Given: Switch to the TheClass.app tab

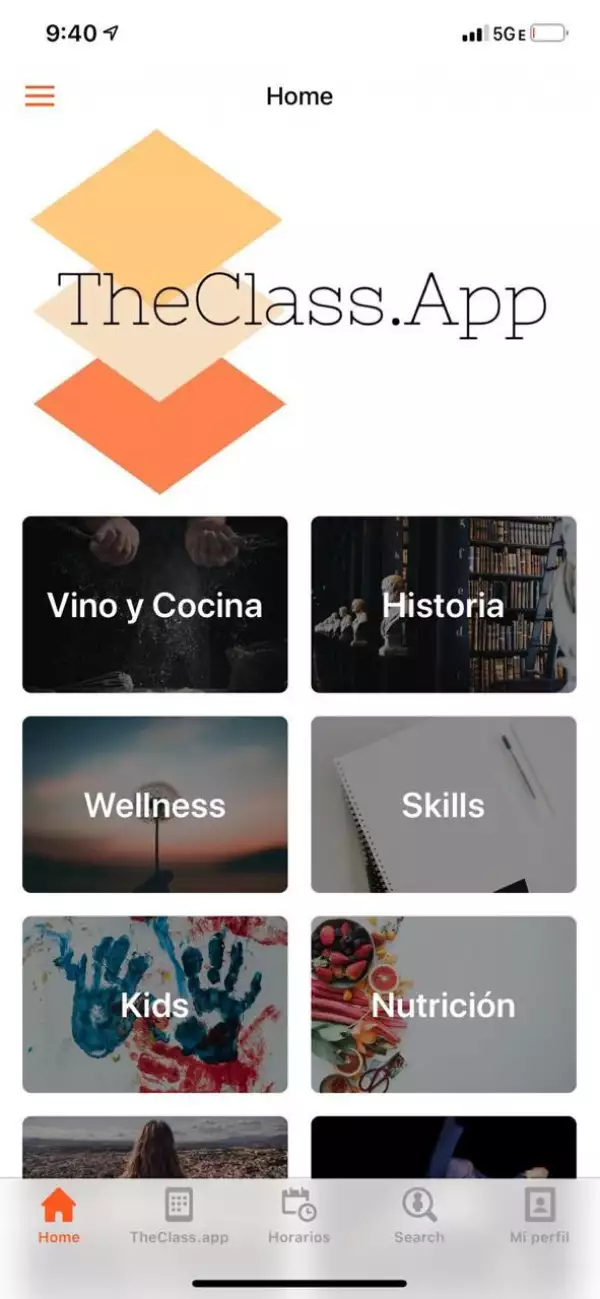Looking at the screenshot, I should [179, 1215].
